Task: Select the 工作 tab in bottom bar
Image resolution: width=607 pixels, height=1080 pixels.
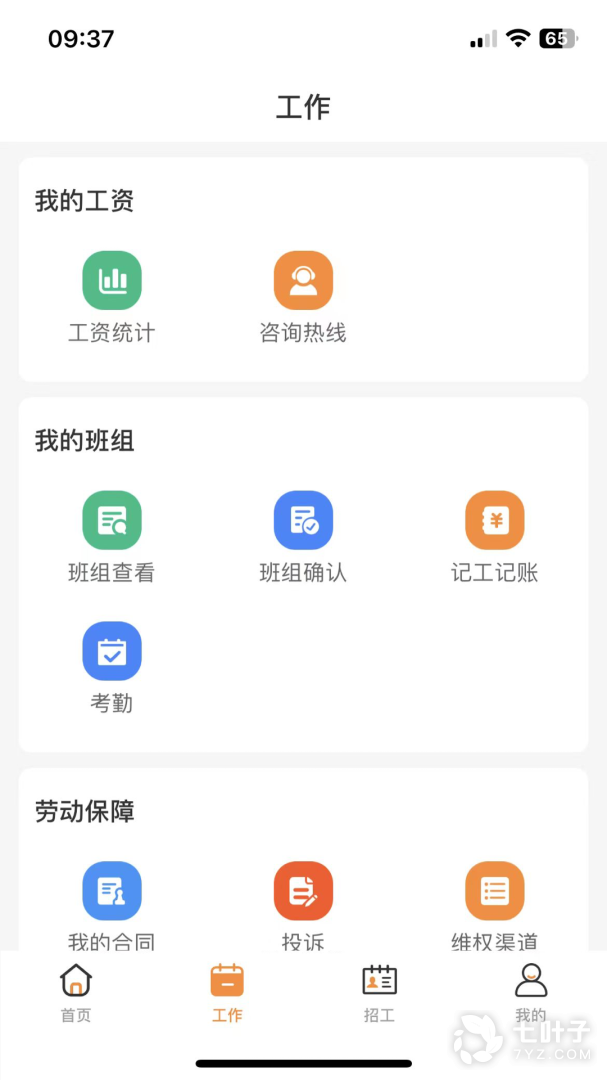Action: click(x=227, y=993)
